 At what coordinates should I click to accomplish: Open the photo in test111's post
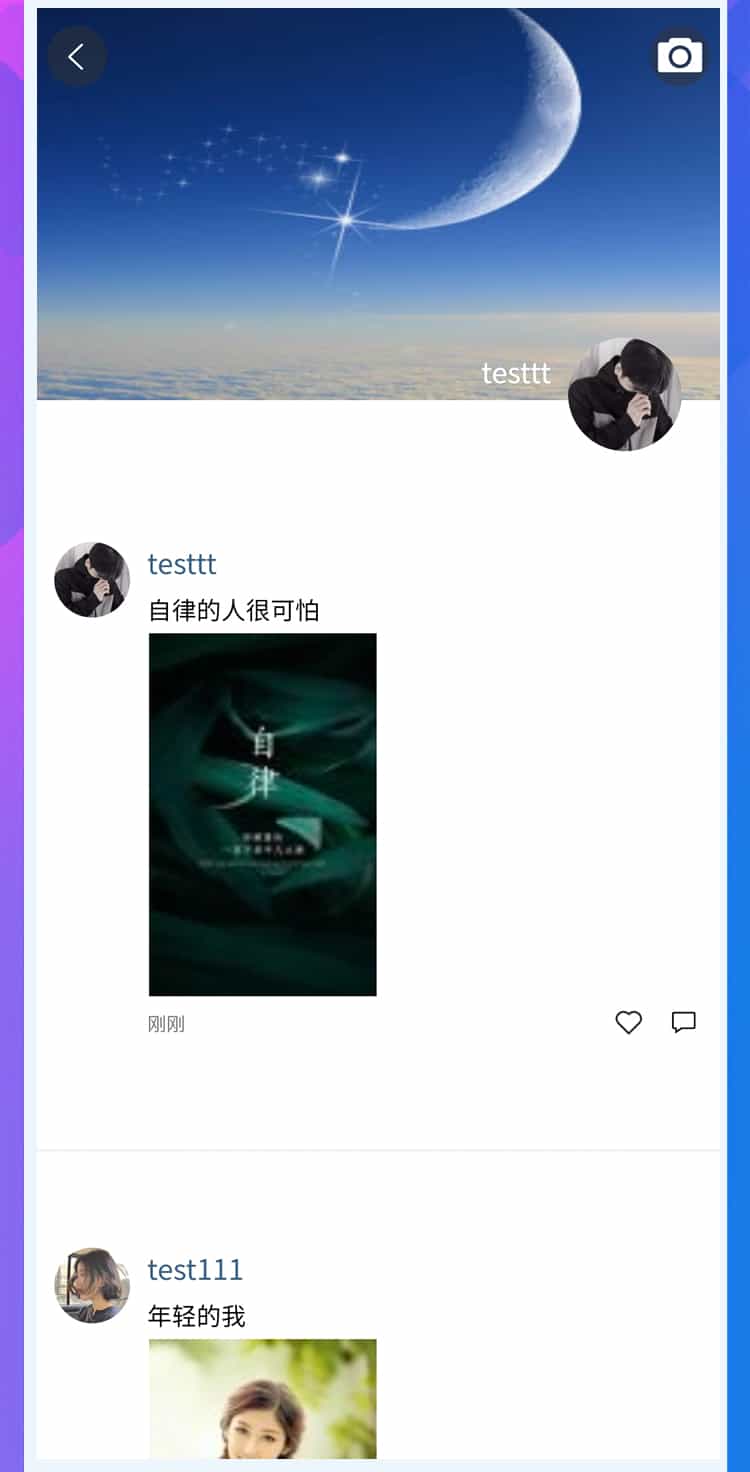click(x=262, y=1400)
